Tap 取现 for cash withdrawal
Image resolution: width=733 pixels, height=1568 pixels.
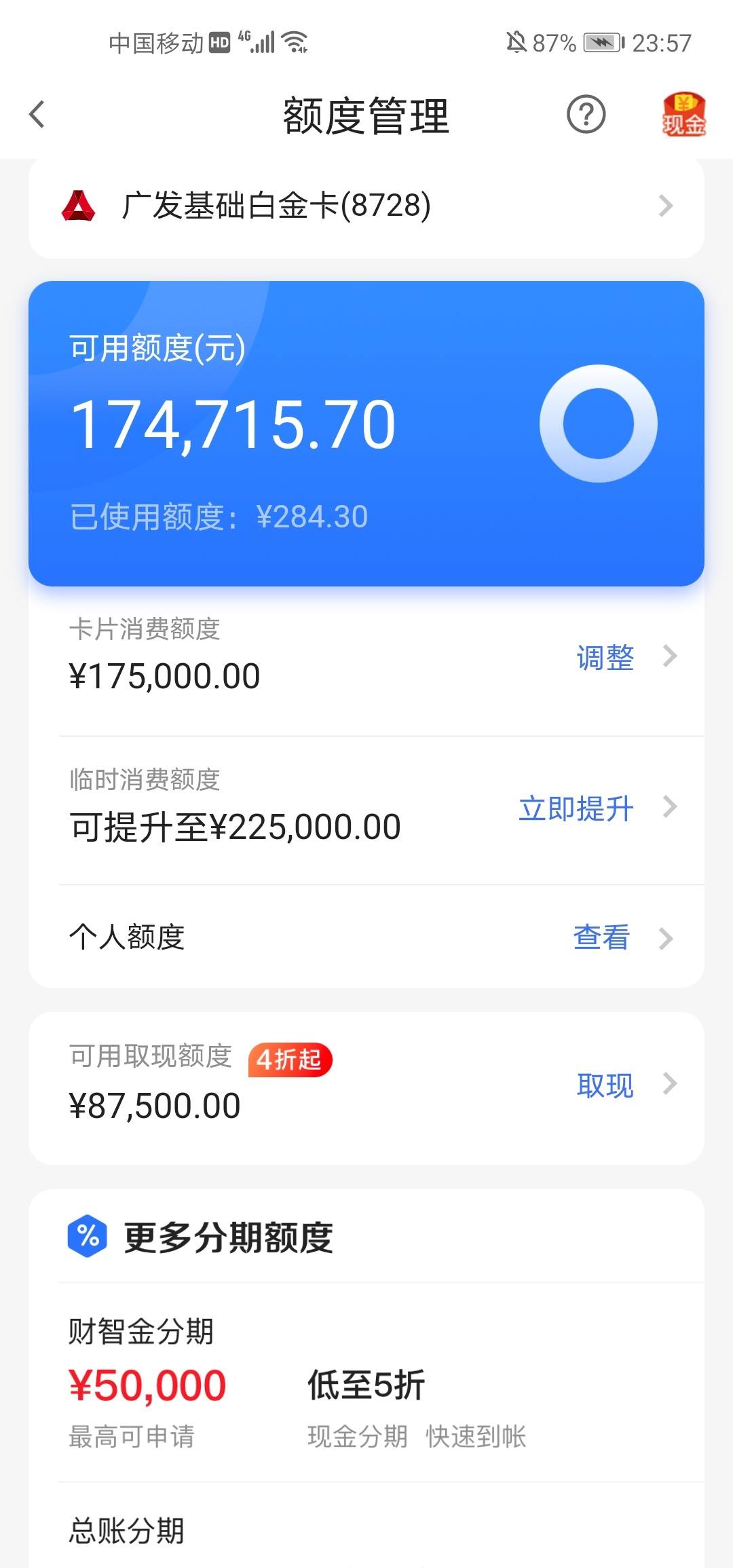[x=605, y=1085]
